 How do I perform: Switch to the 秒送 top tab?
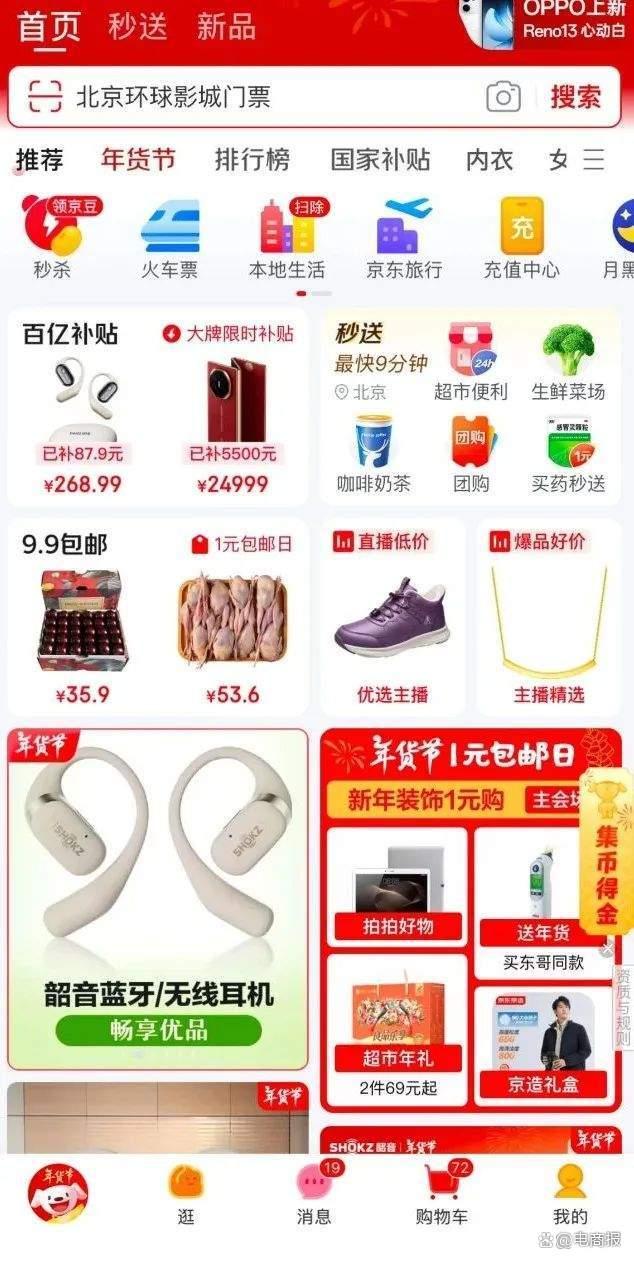click(138, 27)
